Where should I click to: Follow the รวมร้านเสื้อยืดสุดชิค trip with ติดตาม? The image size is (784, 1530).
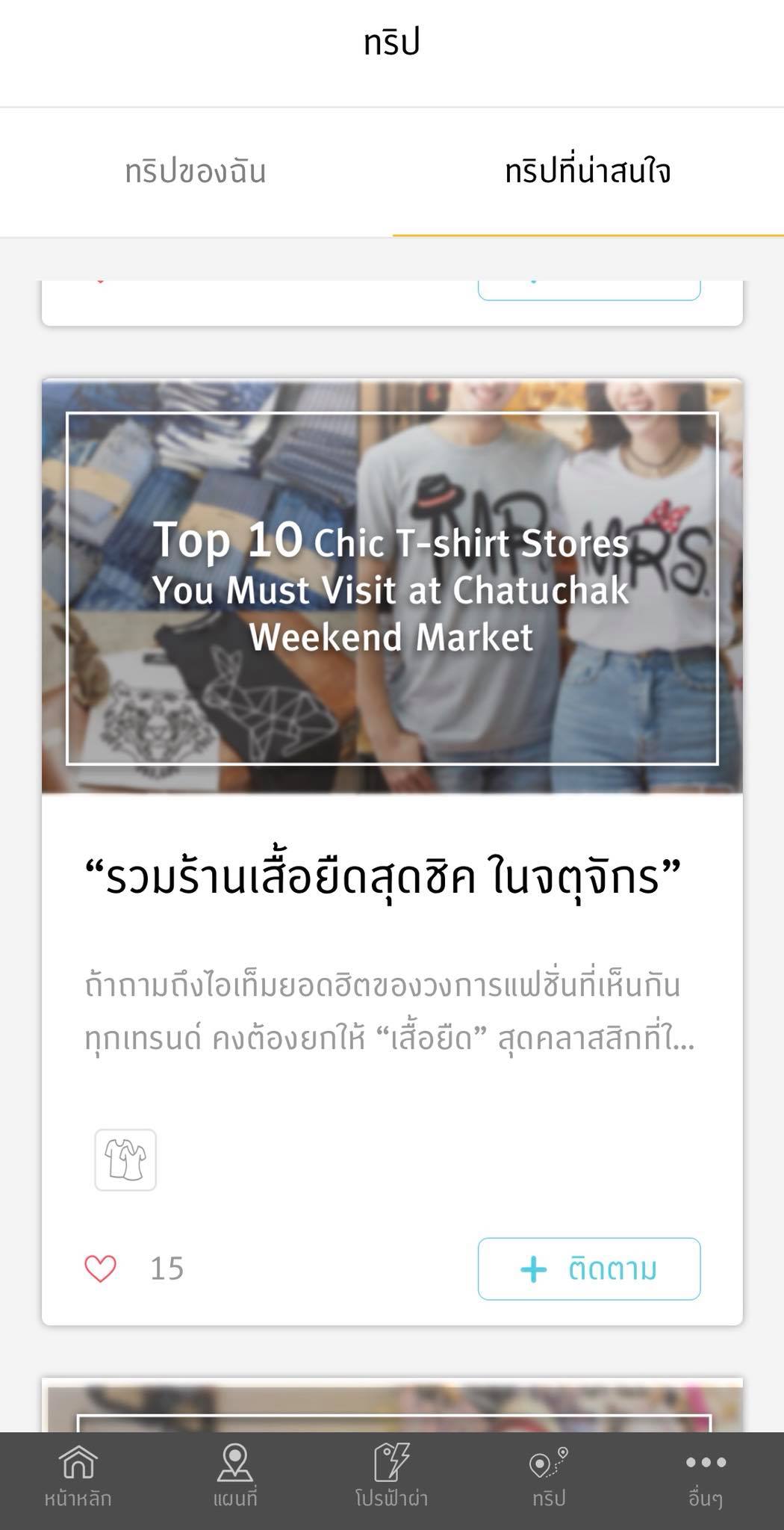point(588,1269)
